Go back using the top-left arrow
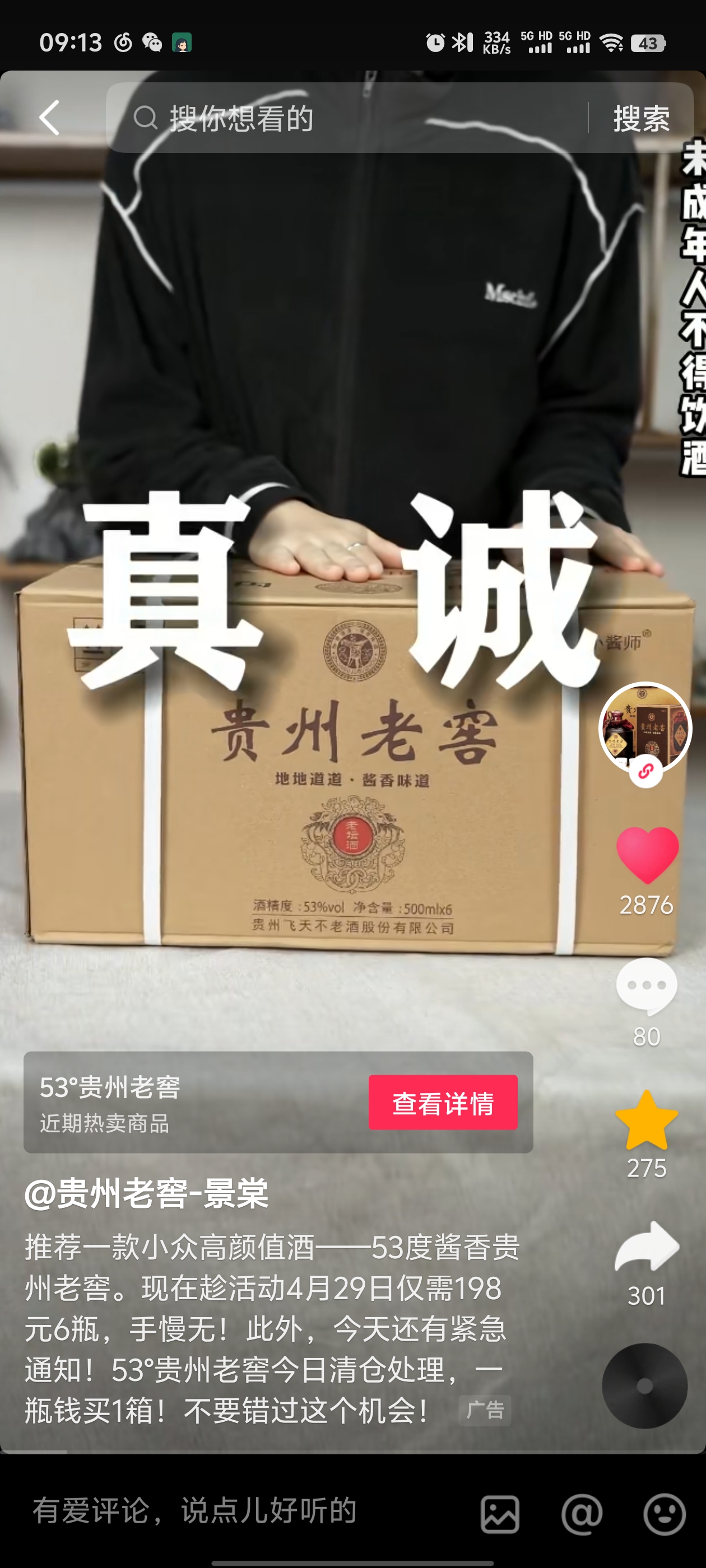 pyautogui.click(x=49, y=118)
